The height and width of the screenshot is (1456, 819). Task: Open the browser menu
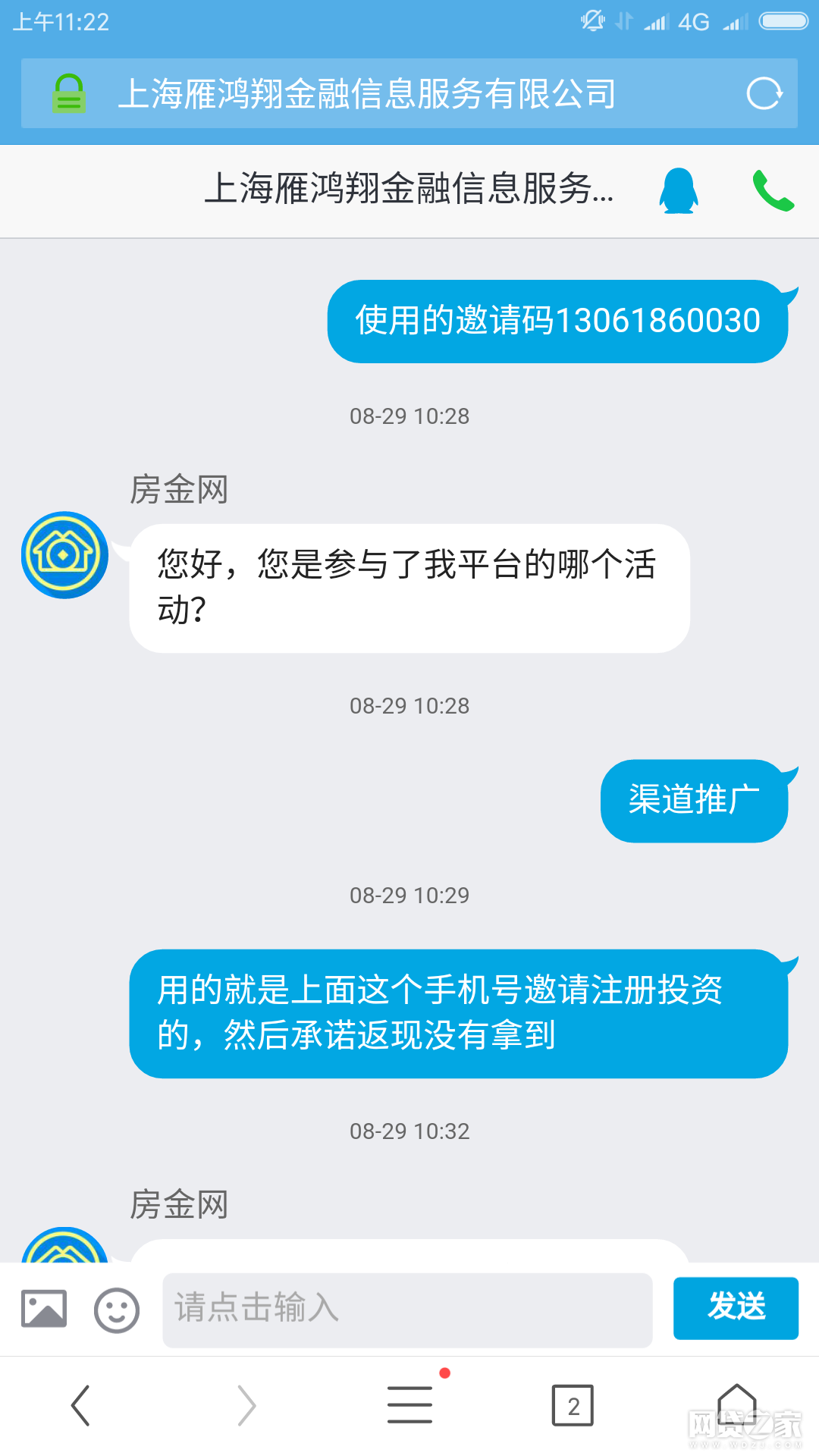[410, 1405]
